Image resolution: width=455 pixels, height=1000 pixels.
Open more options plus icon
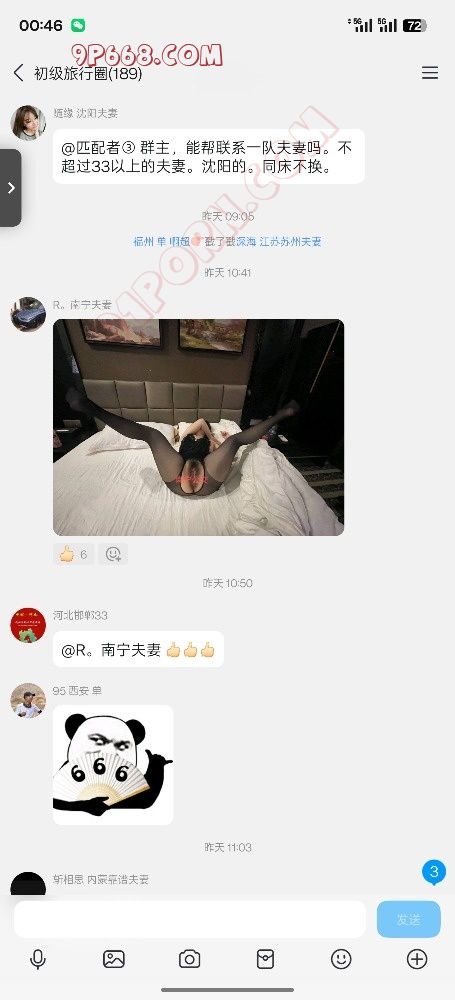[417, 959]
